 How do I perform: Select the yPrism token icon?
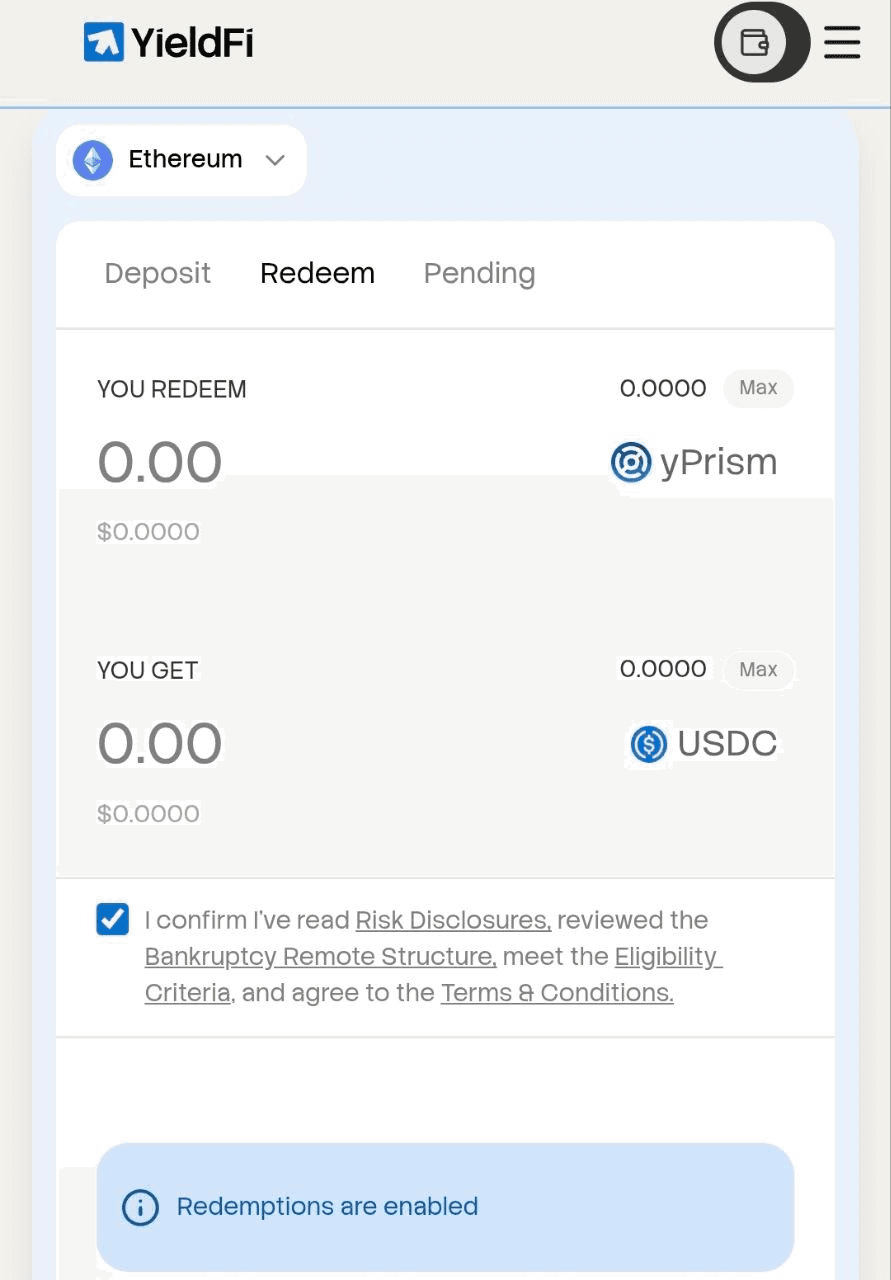click(630, 461)
